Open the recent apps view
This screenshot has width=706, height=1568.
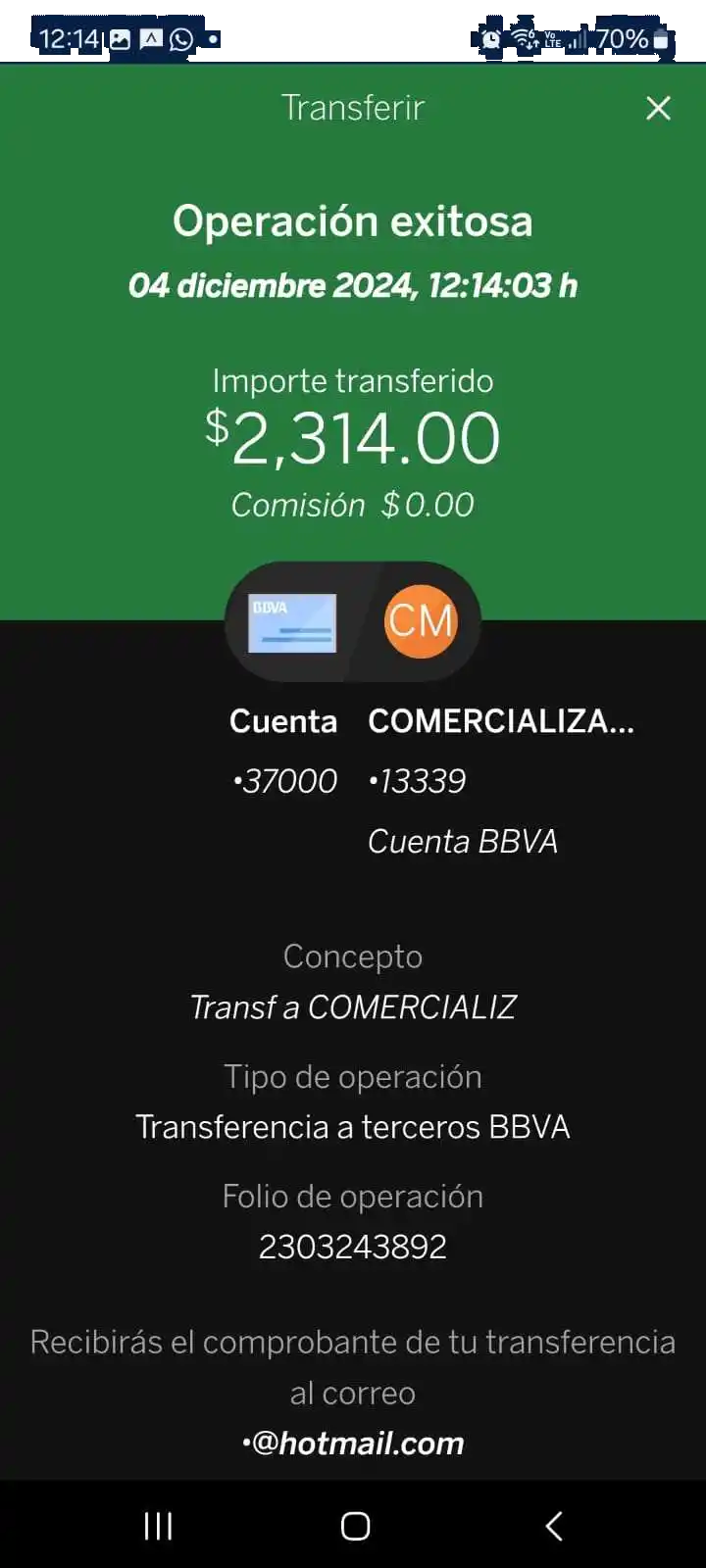pyautogui.click(x=158, y=1526)
